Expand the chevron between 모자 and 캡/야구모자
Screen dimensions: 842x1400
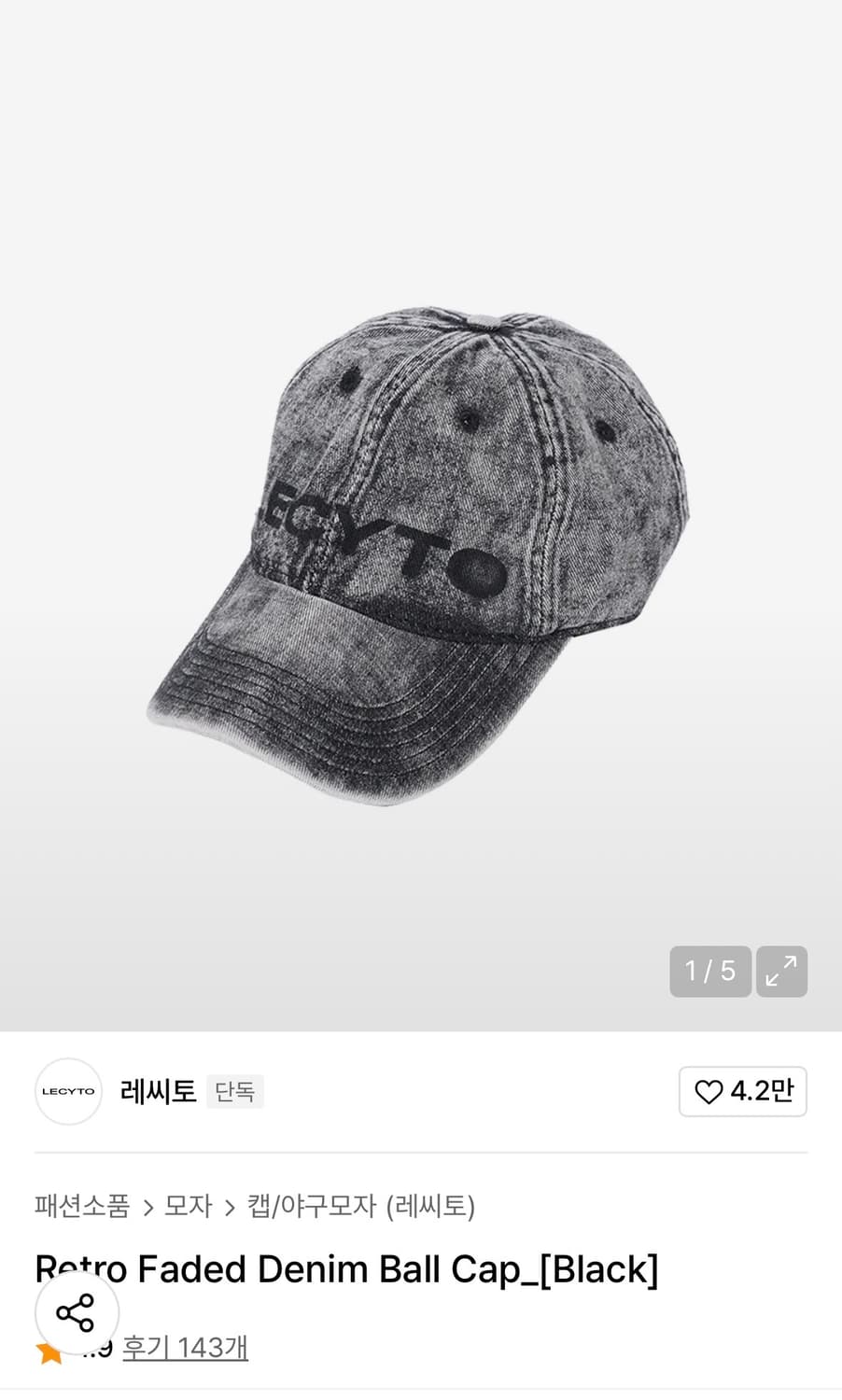(x=227, y=1207)
